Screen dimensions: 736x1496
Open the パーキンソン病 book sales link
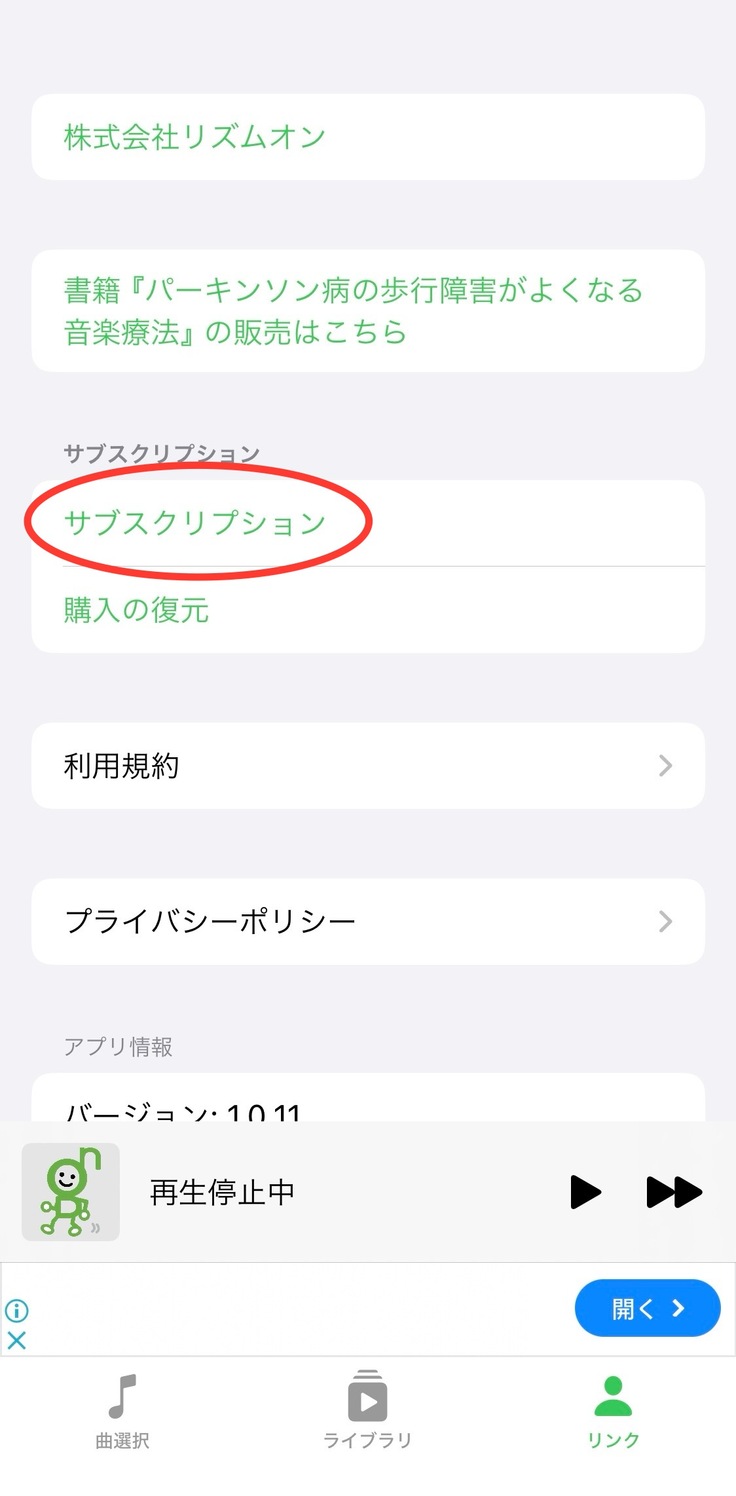pos(353,311)
